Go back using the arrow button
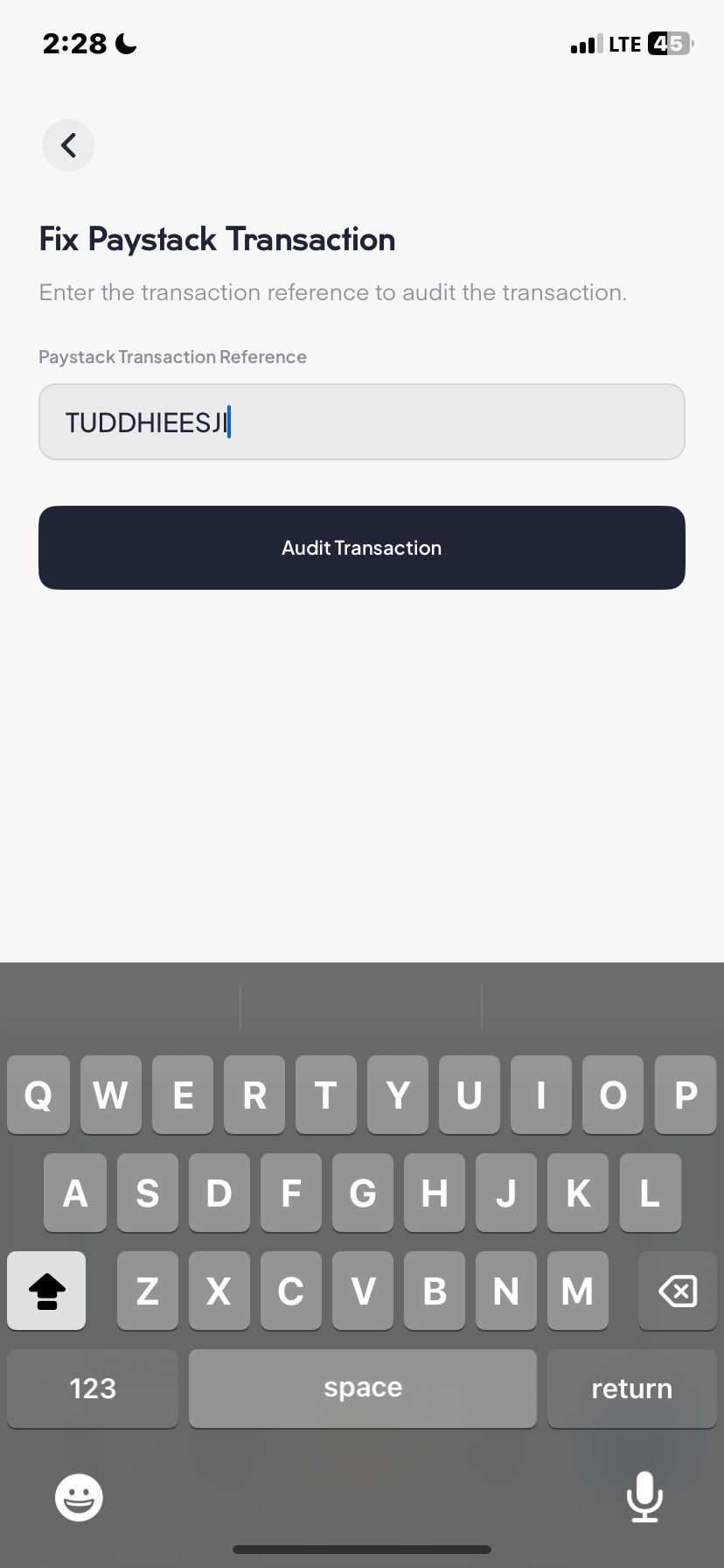 click(68, 145)
